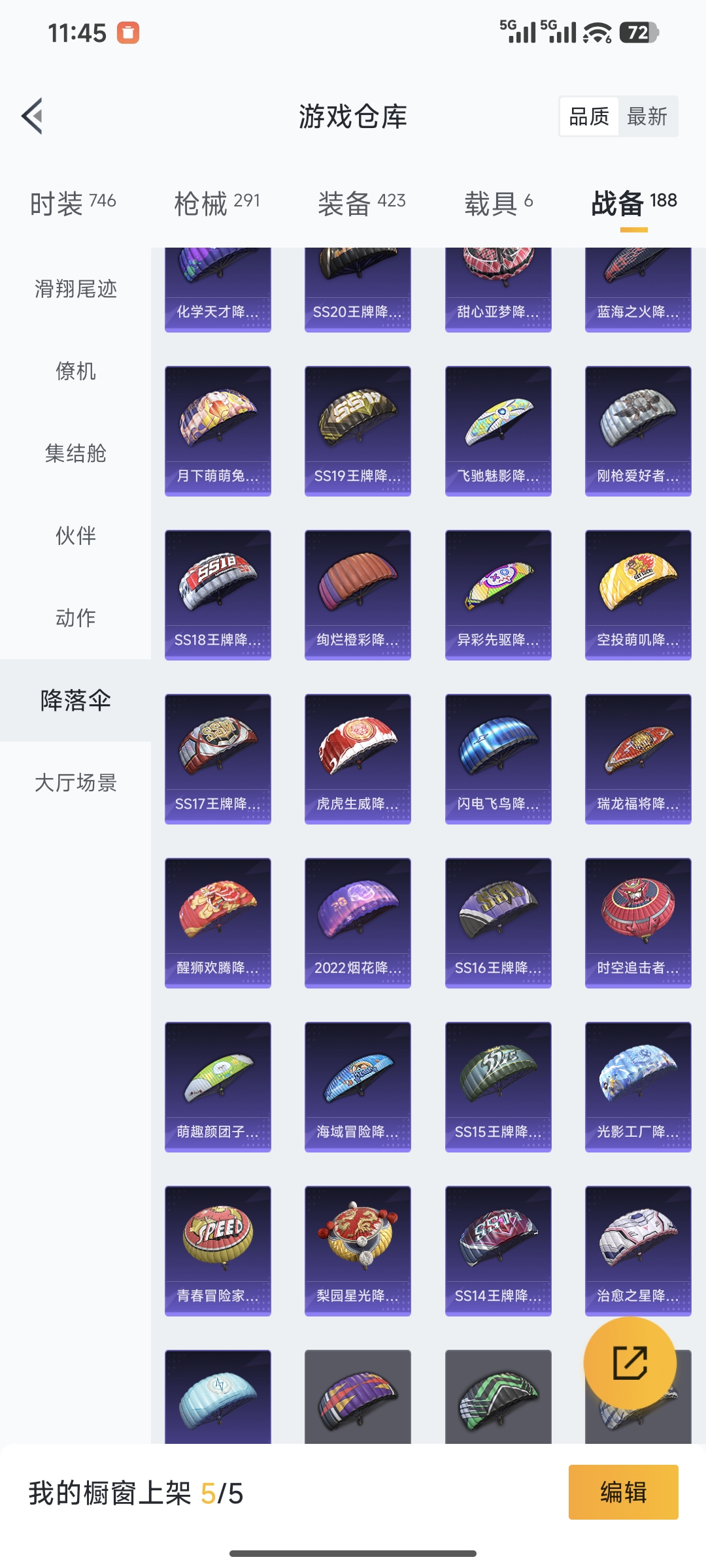Show the 伙伴 category

[x=76, y=536]
